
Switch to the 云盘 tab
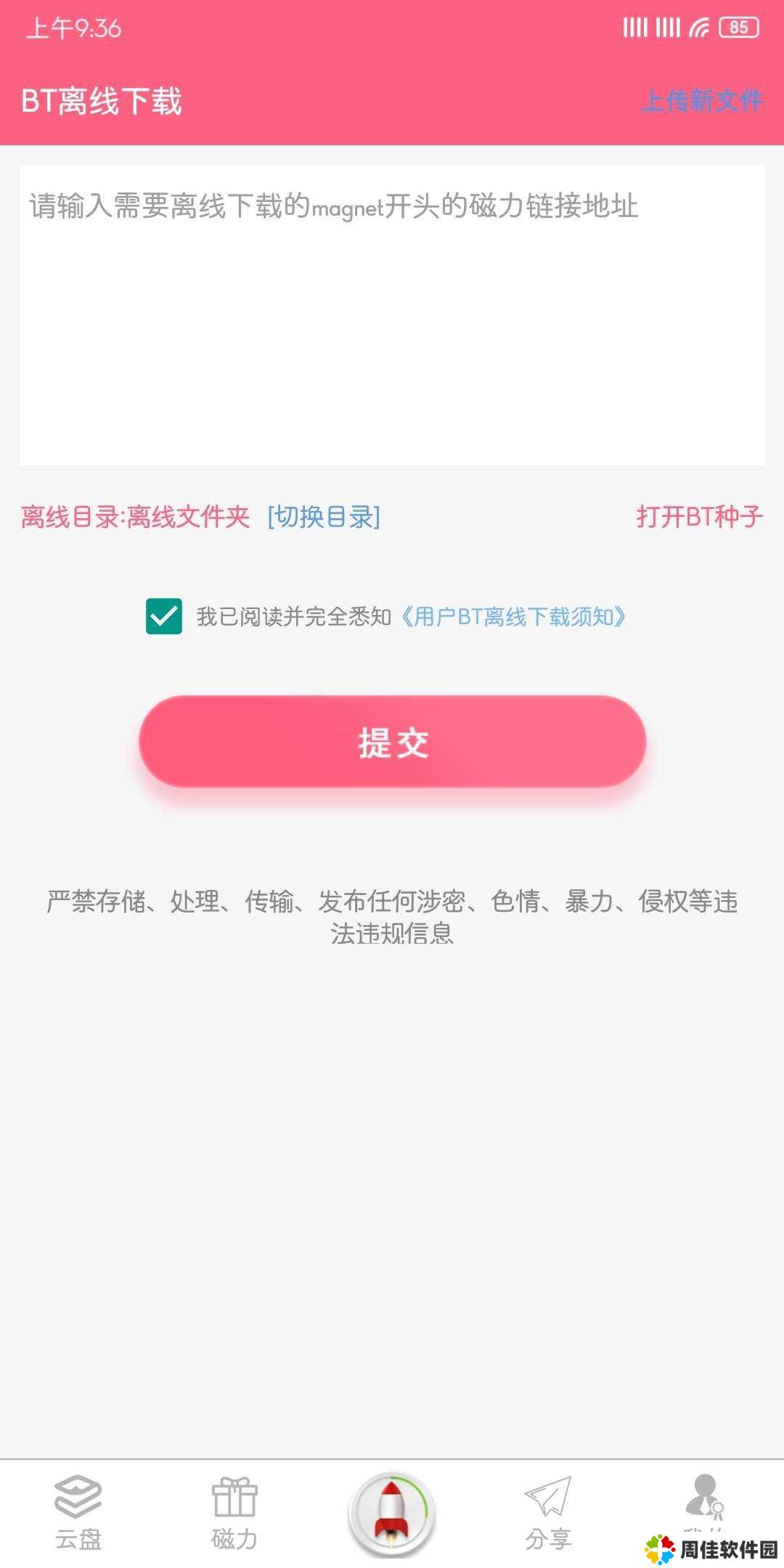coord(78,1513)
